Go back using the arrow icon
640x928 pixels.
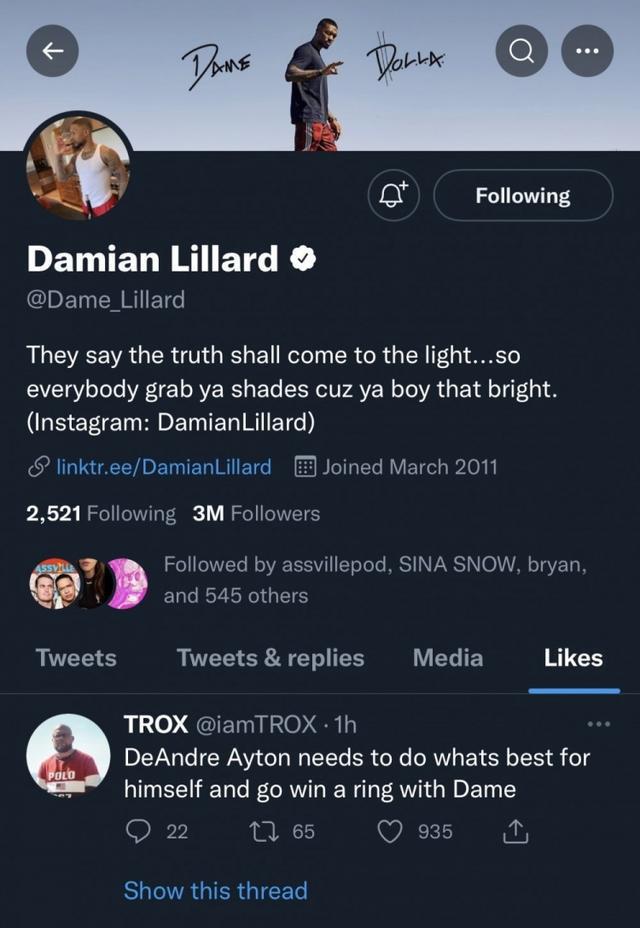[x=52, y=51]
